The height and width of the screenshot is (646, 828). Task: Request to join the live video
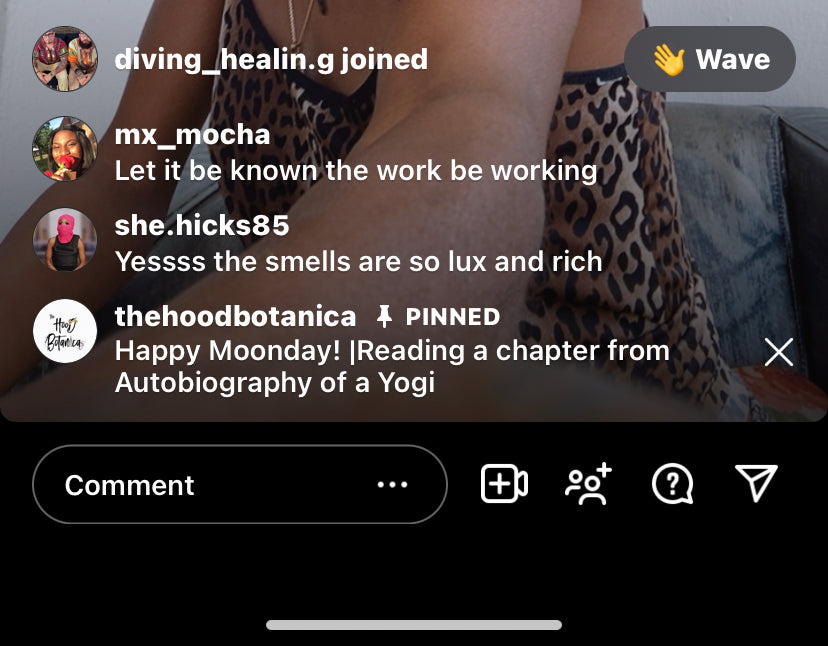[x=504, y=485]
